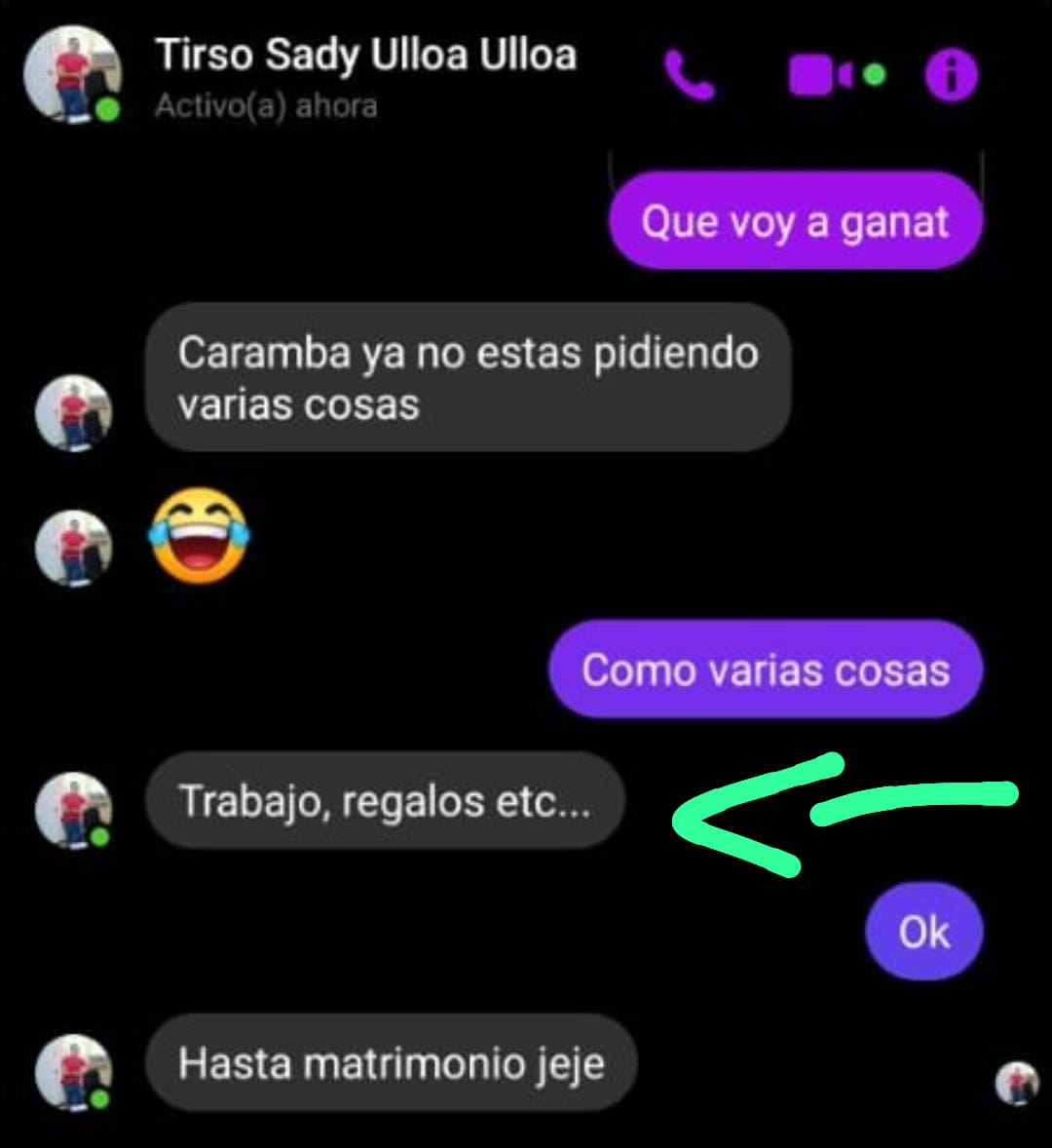Open Tirso Sady Ulloa Ulloa's profile
This screenshot has height=1148, width=1052.
click(364, 56)
